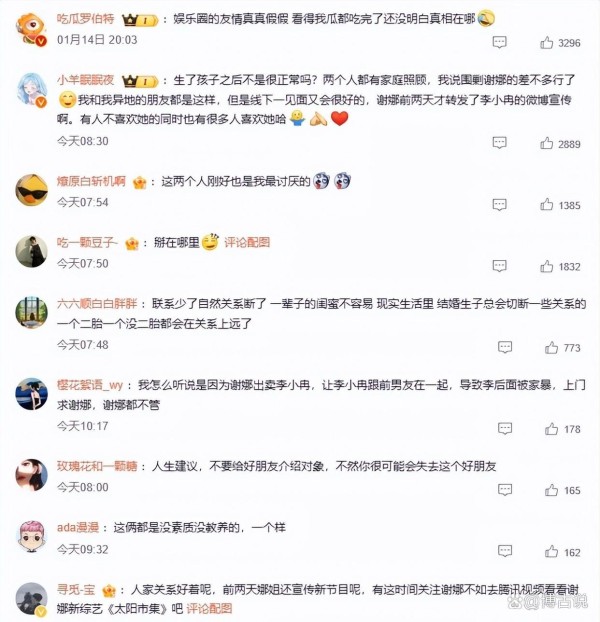Like 小羊眠眠夜's comment
This screenshot has height=622, width=600.
click(546, 144)
